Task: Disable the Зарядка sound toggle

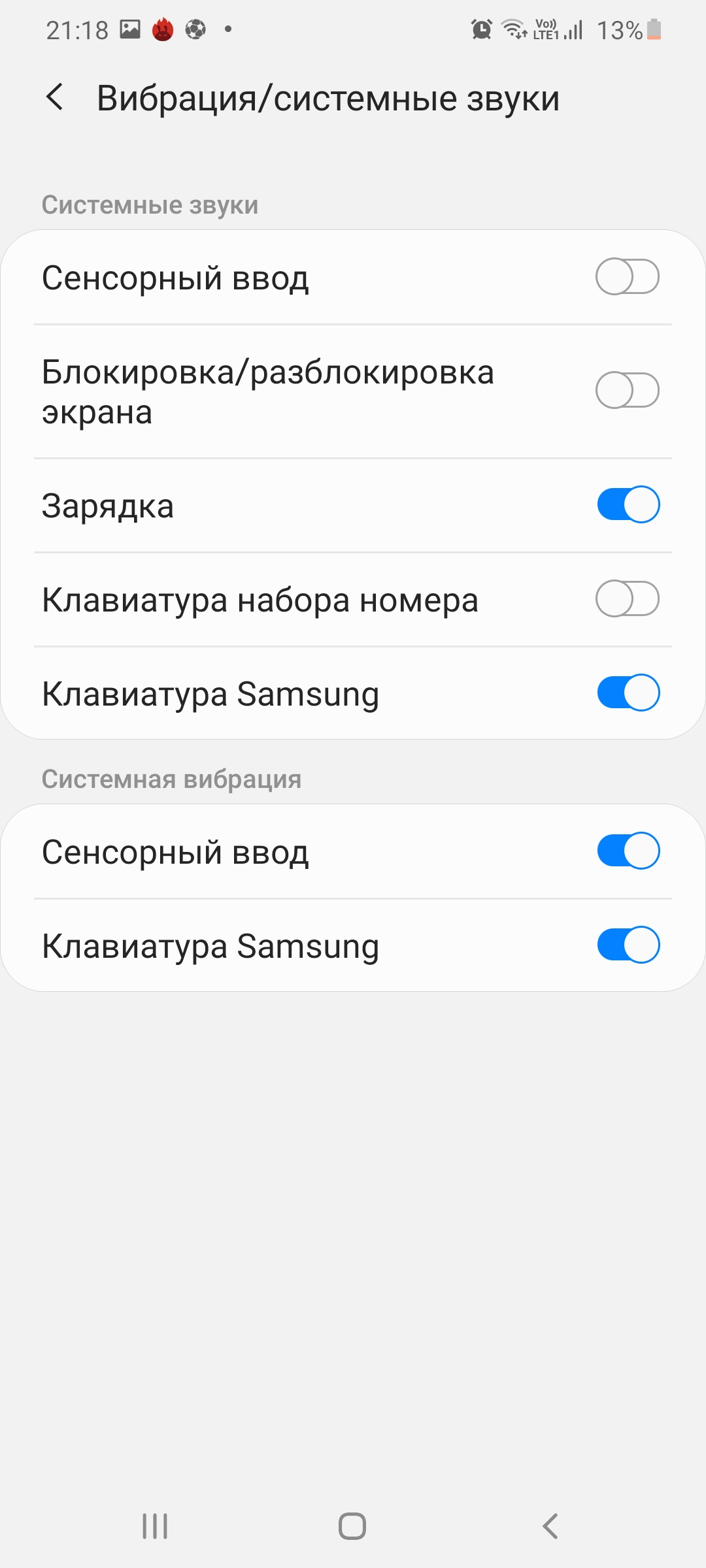Action: tap(628, 504)
